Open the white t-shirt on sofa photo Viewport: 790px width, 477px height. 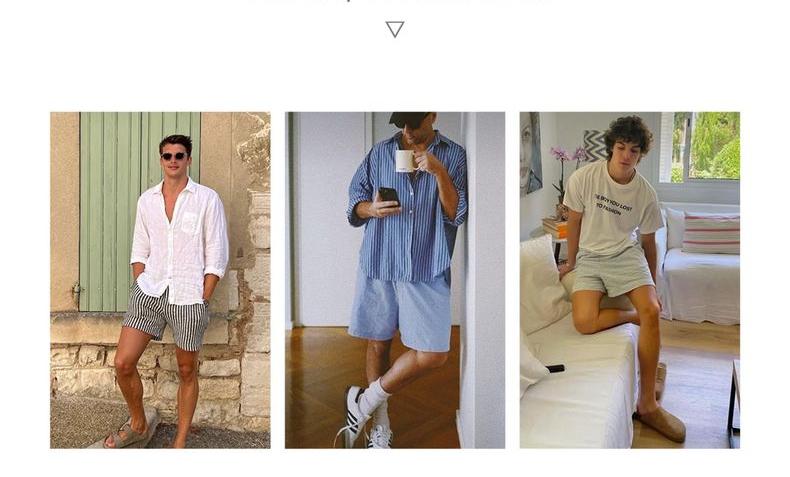coord(629,280)
